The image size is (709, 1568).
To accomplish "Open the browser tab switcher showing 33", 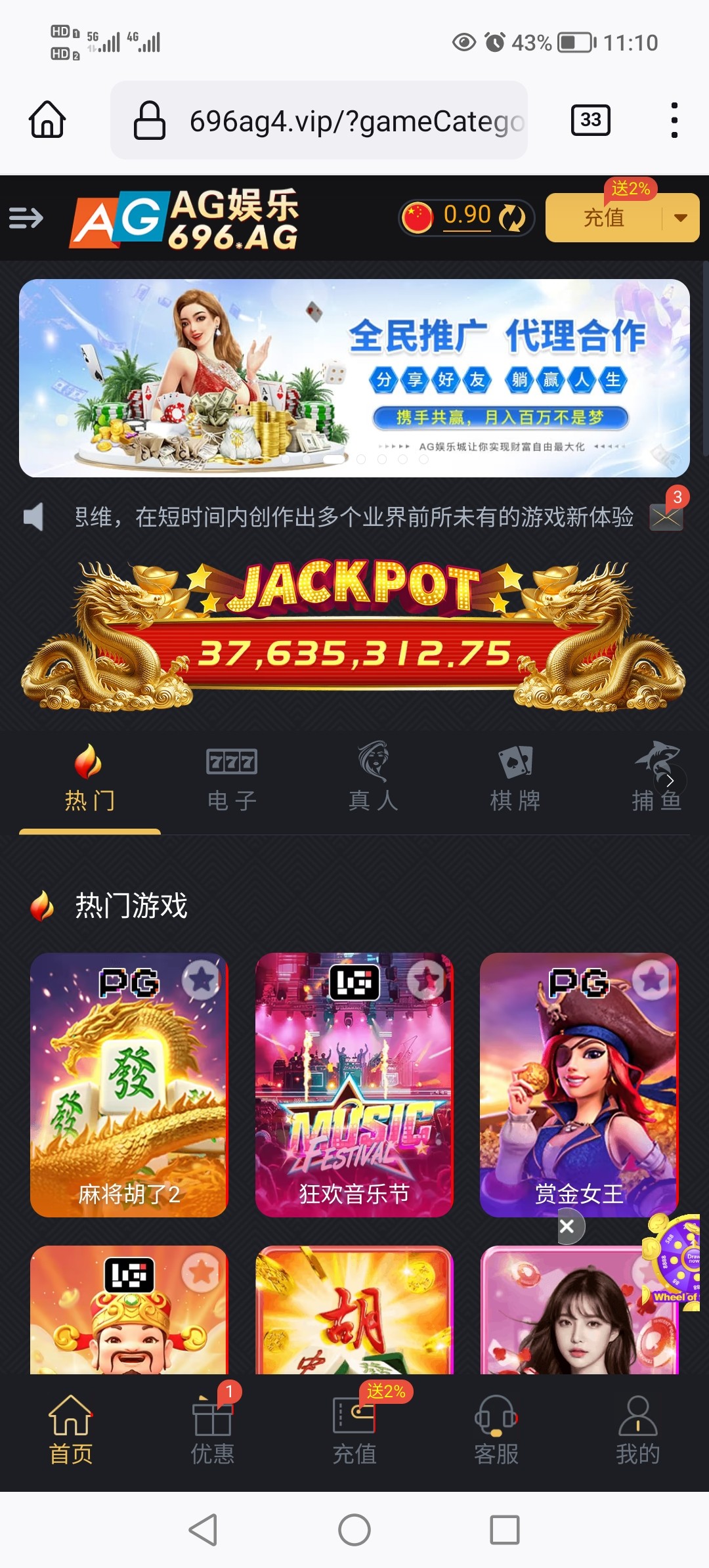I will 590,120.
